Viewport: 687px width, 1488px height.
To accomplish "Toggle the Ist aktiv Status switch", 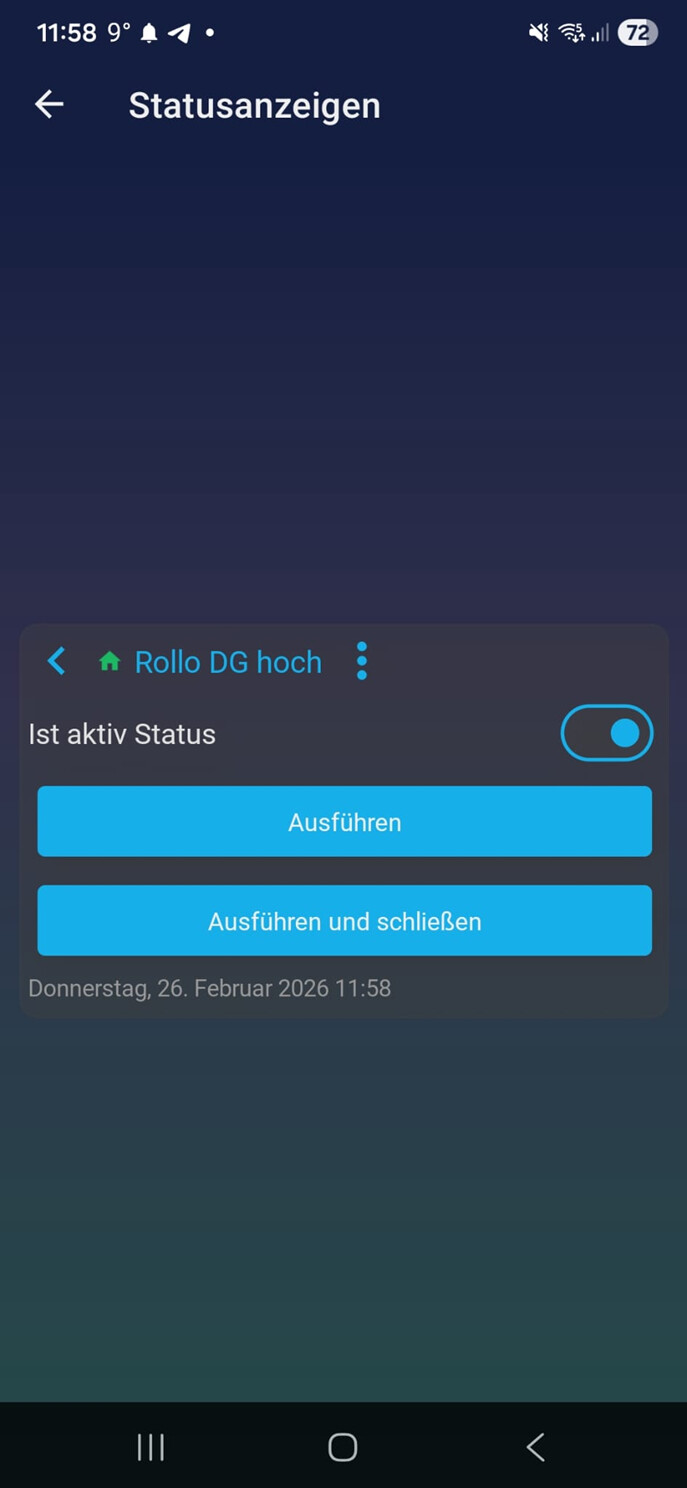I will [606, 733].
